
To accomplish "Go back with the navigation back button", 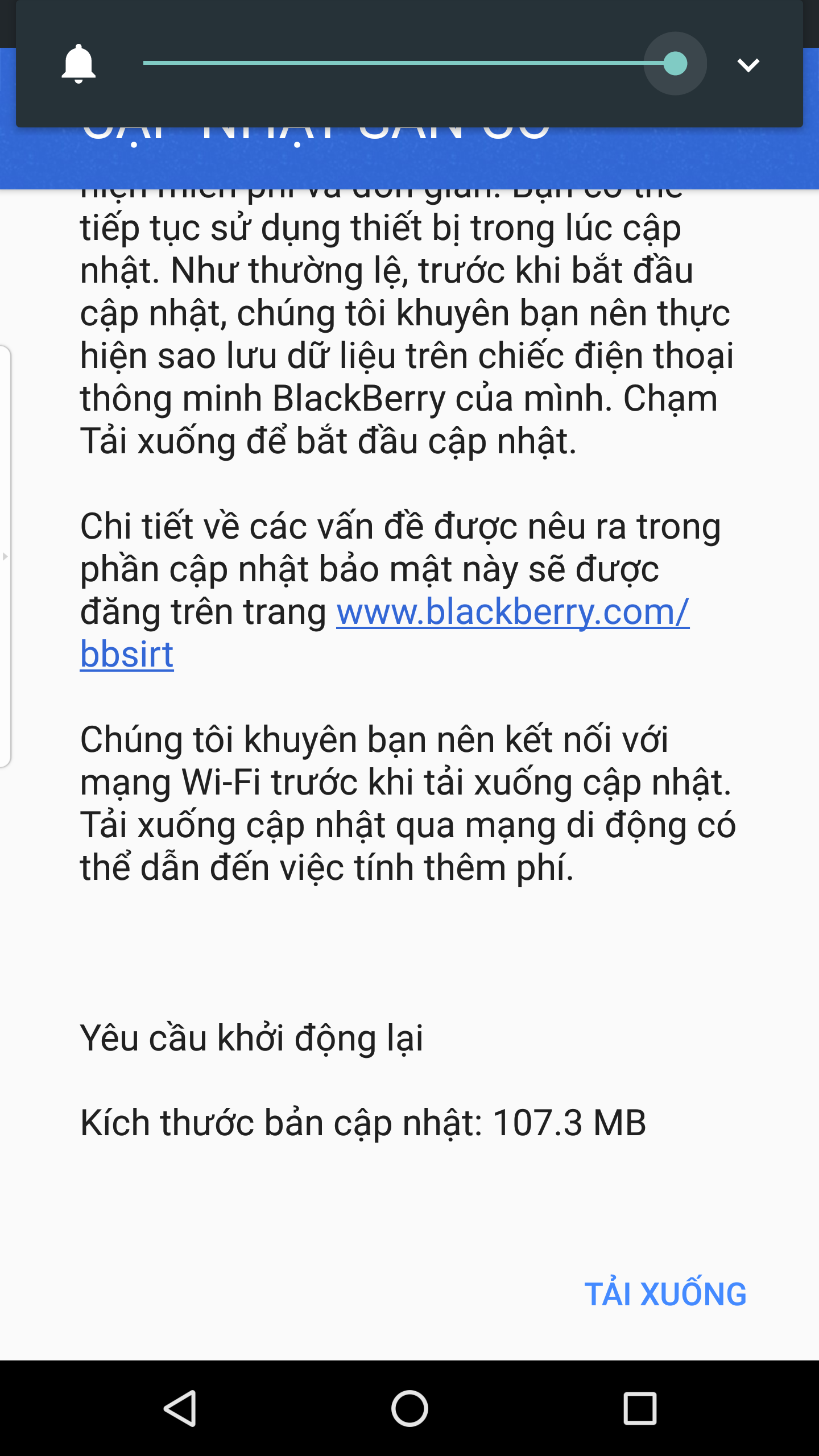I will [180, 1408].
